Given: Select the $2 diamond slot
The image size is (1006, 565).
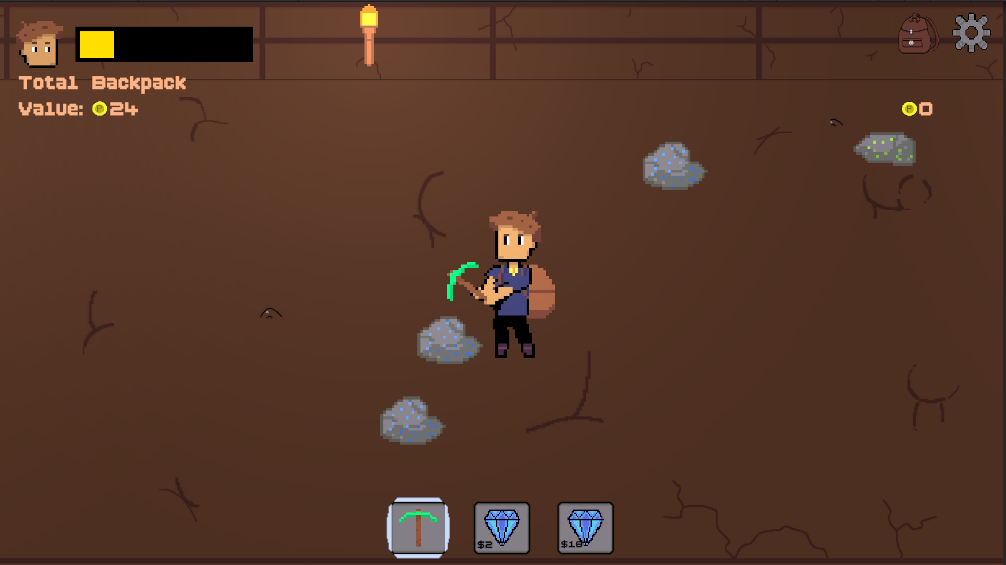Looking at the screenshot, I should point(501,528).
